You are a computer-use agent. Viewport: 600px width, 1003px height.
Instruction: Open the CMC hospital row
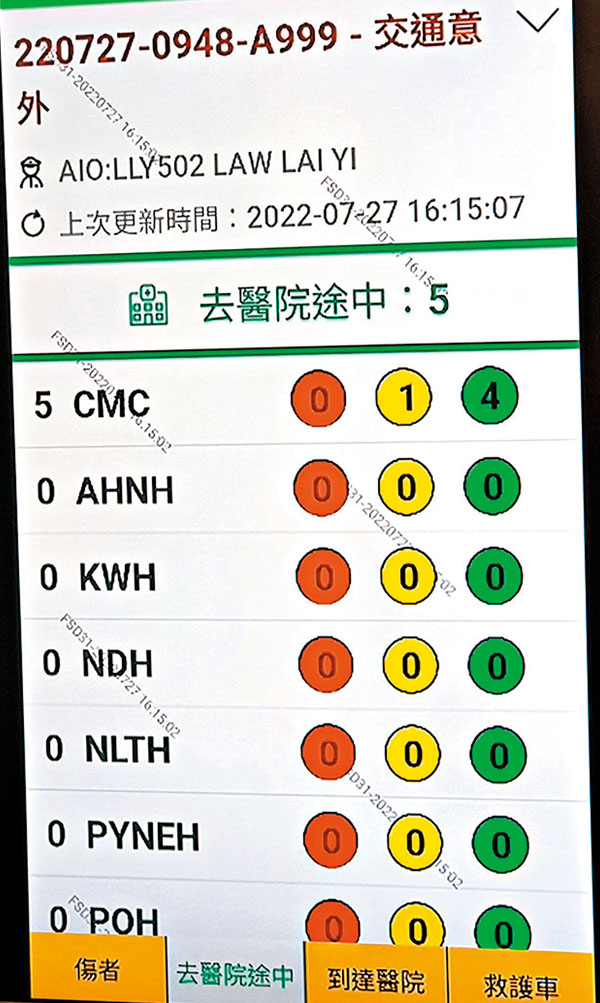(296, 400)
